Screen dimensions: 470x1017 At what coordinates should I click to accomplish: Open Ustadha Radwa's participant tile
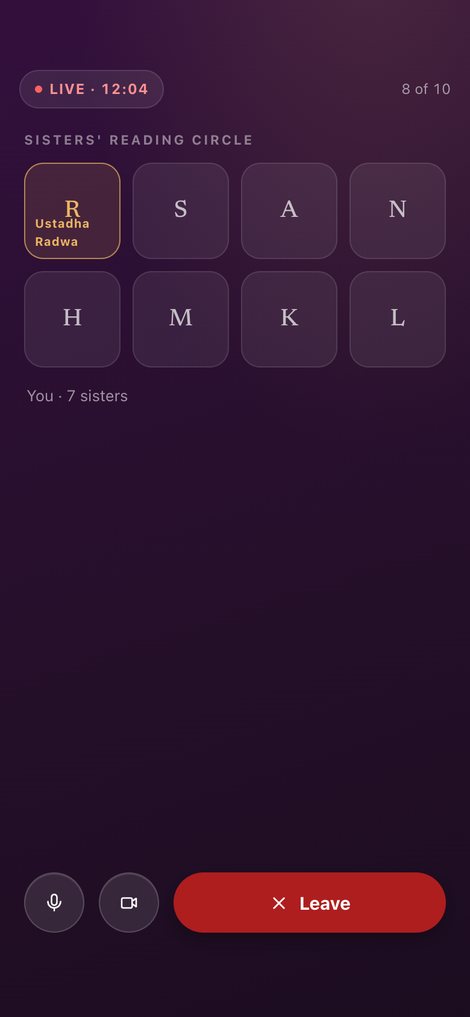(x=72, y=211)
